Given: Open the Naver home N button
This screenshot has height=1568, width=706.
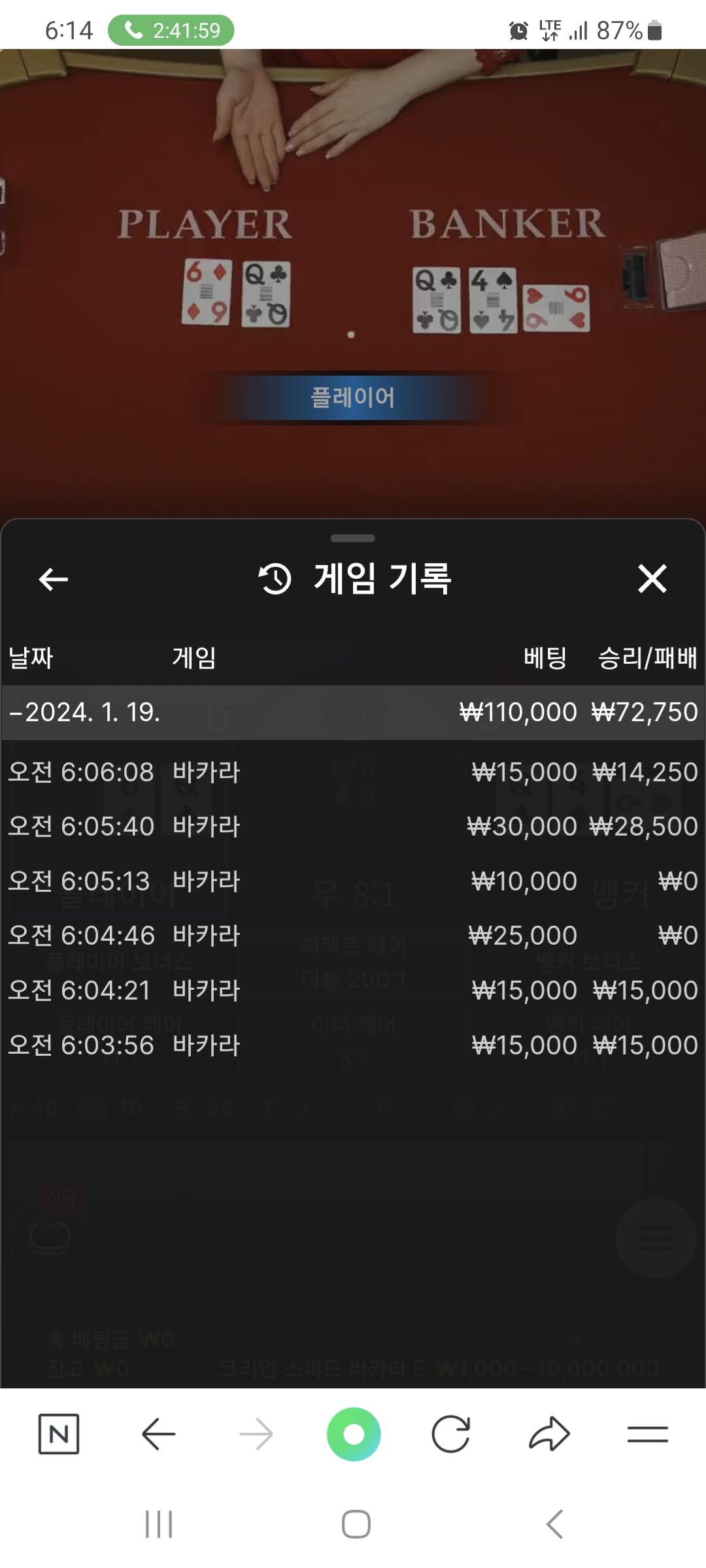Looking at the screenshot, I should pyautogui.click(x=59, y=1434).
